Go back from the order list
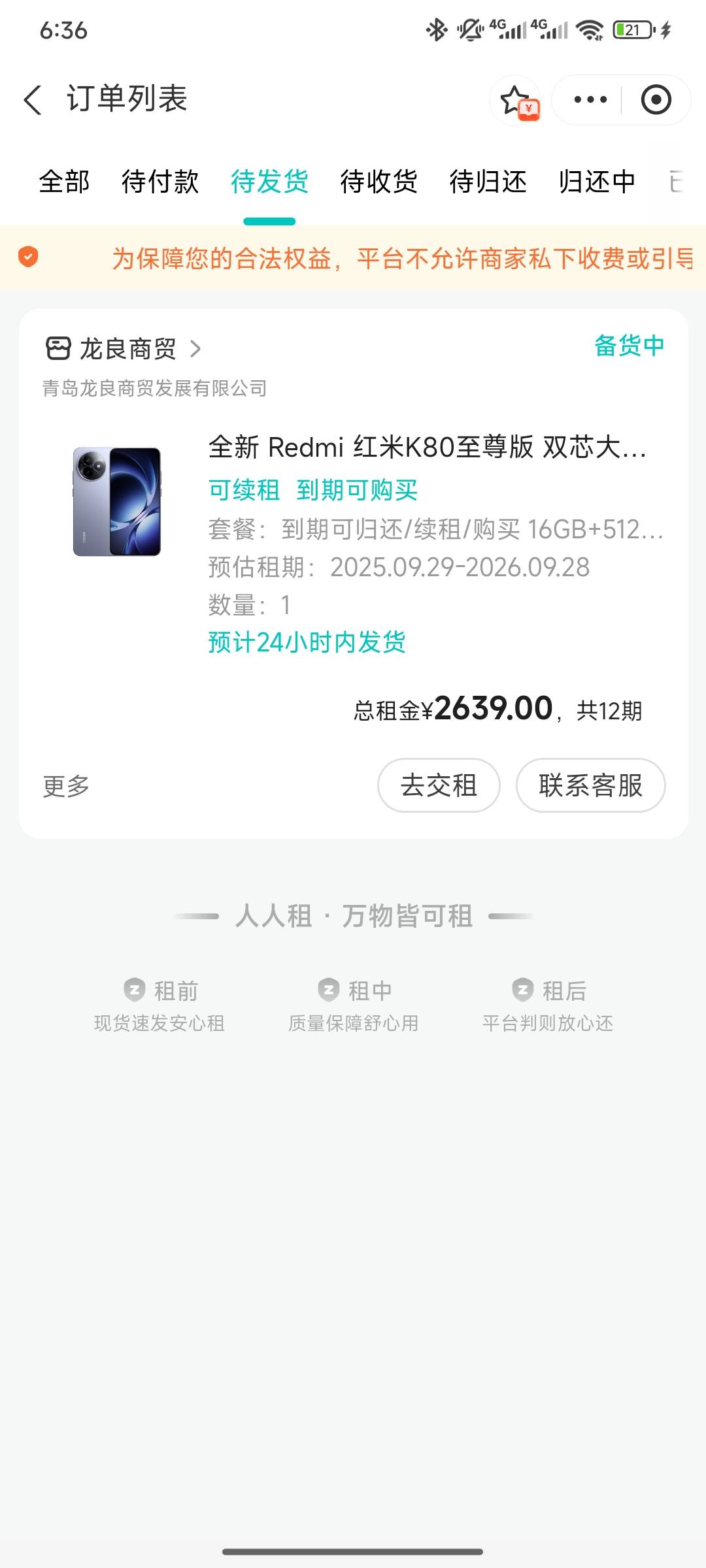This screenshot has height=1568, width=706. 33,100
